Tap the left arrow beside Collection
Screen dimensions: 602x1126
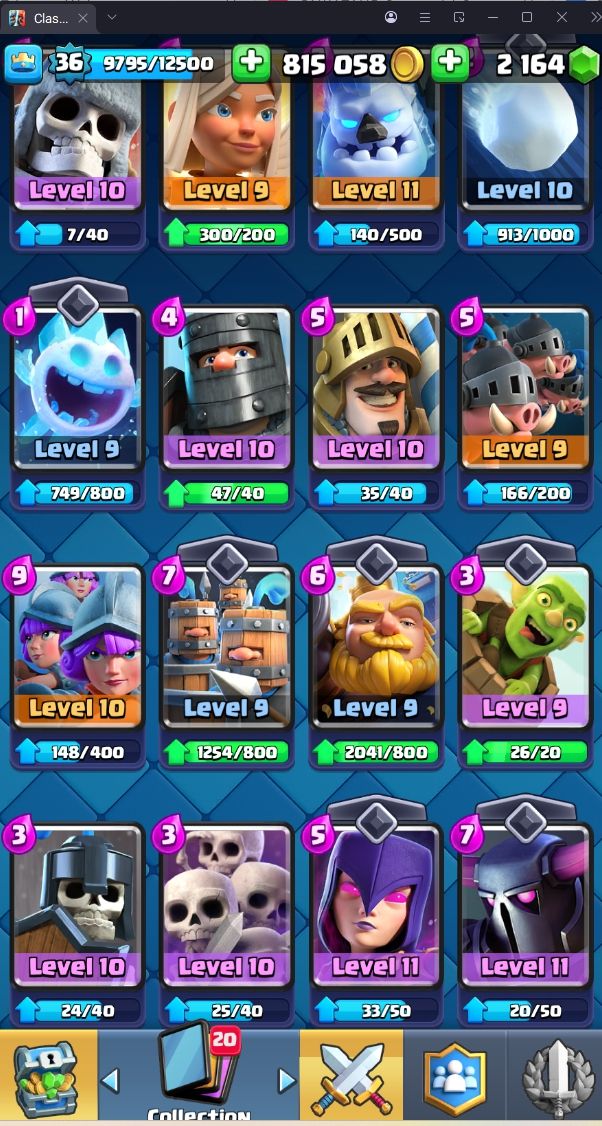[111, 1080]
